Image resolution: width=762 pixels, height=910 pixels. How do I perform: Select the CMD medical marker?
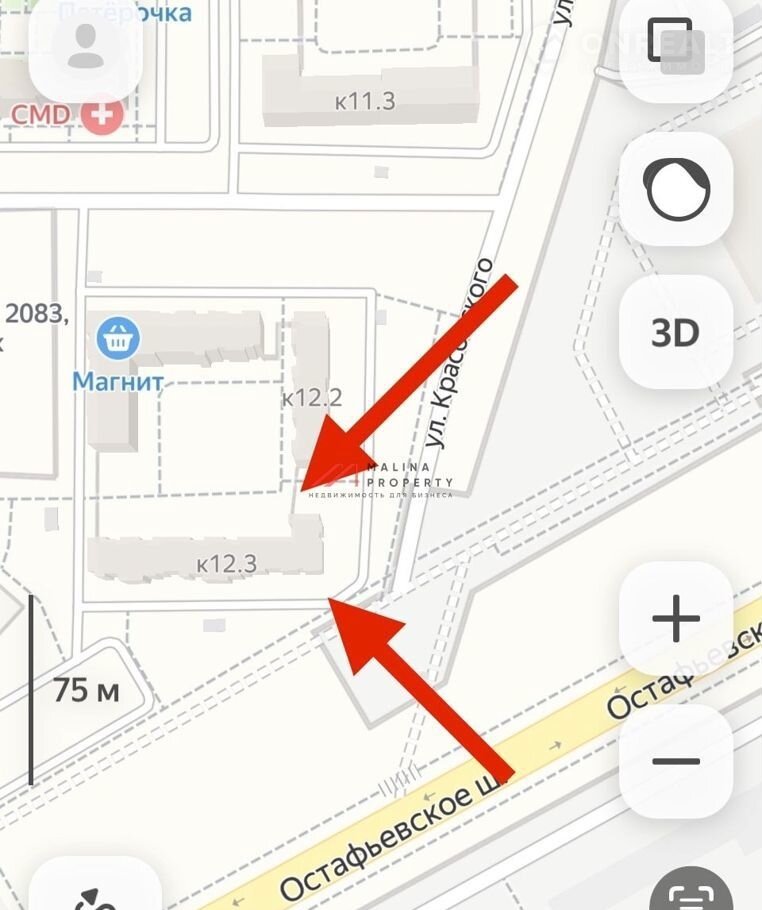101,113
